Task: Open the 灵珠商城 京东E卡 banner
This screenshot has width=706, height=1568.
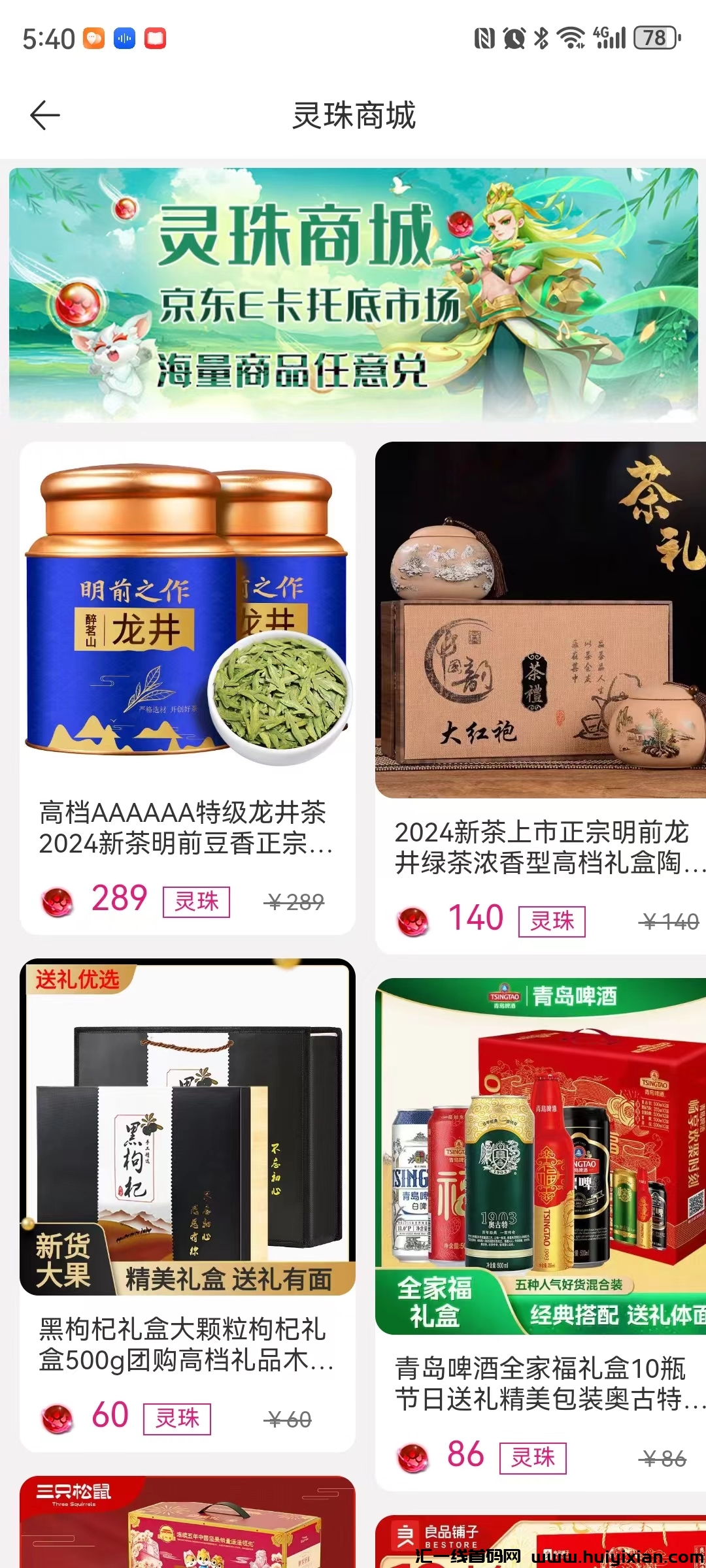Action: [x=353, y=295]
